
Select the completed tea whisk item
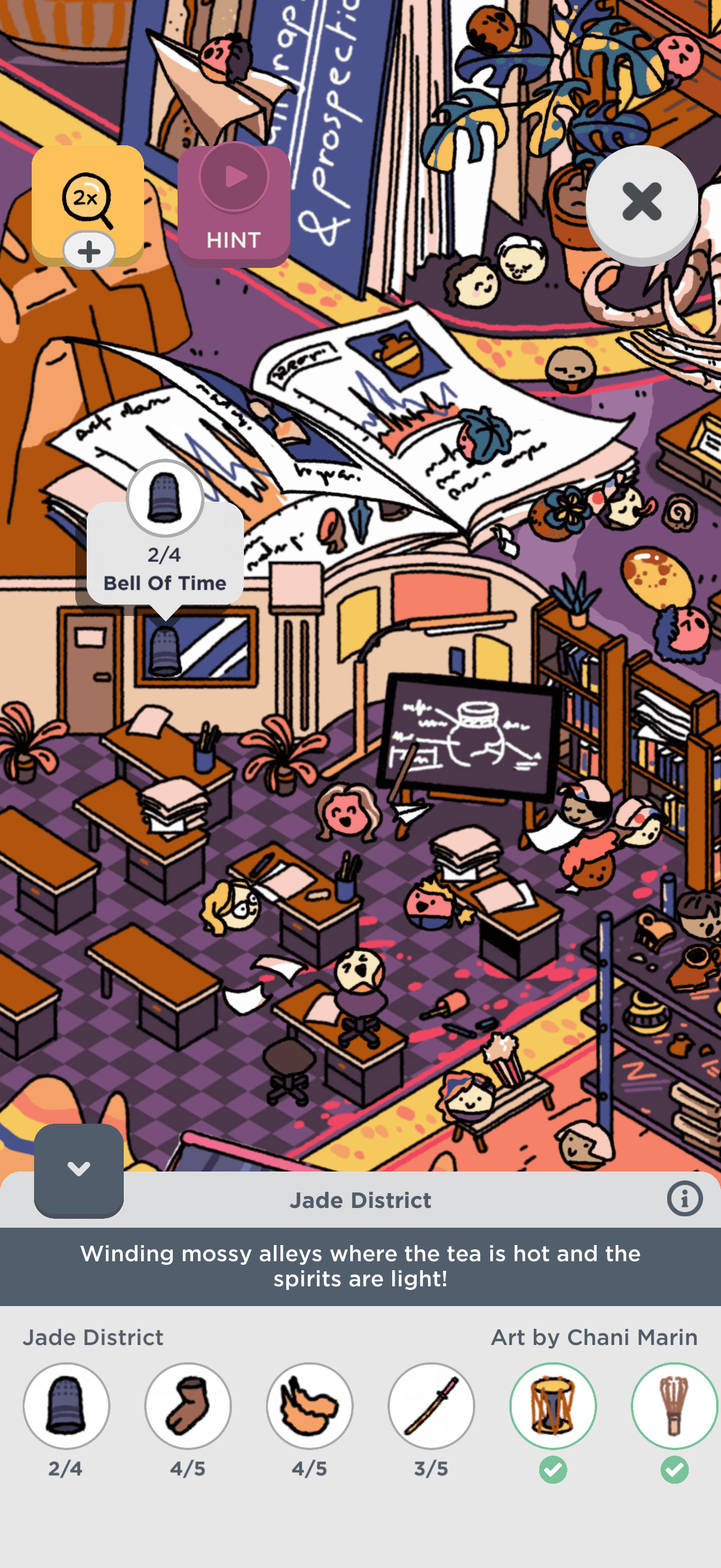(675, 1405)
